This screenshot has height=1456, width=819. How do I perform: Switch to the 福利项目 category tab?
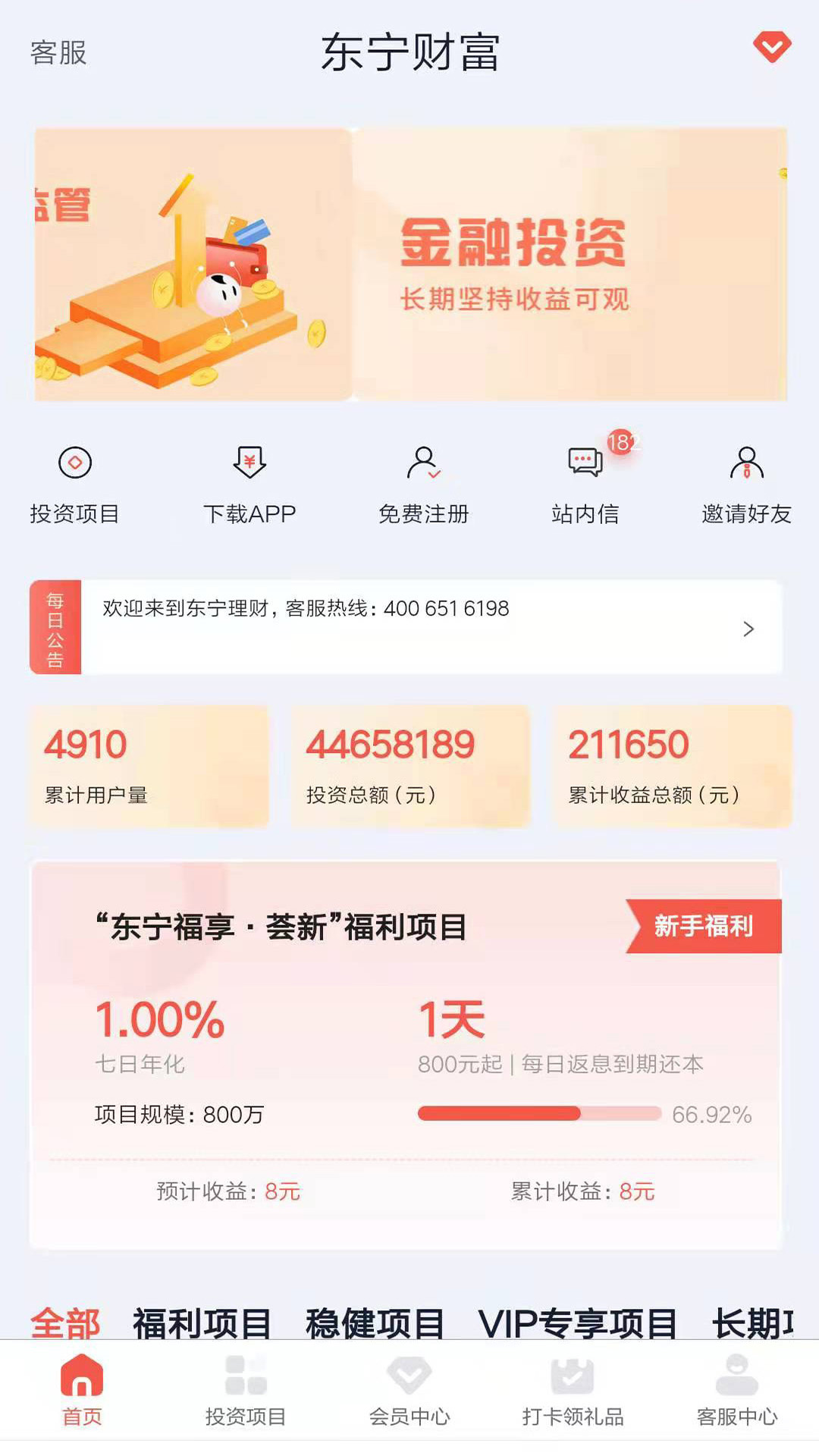[x=202, y=1323]
